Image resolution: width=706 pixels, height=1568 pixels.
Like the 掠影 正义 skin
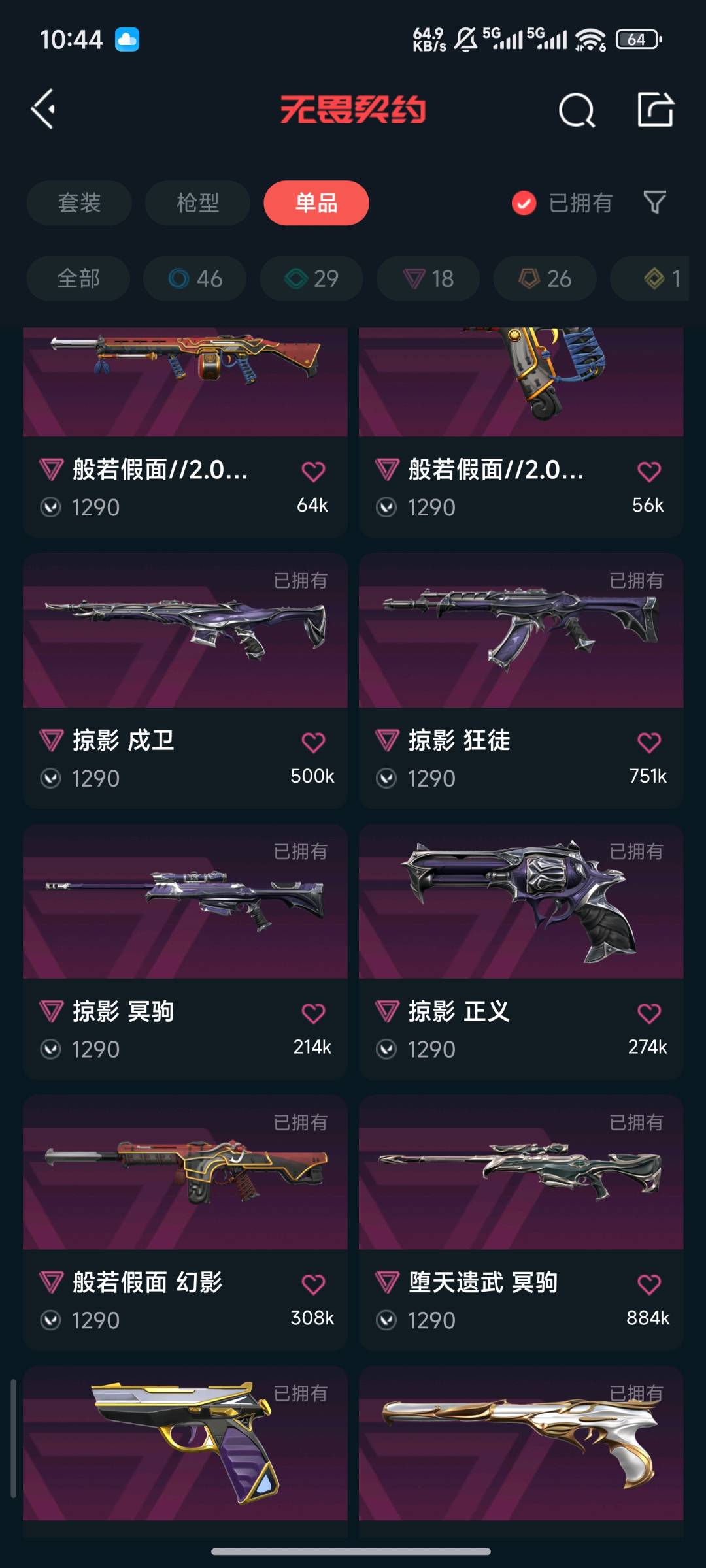pyautogui.click(x=648, y=1014)
